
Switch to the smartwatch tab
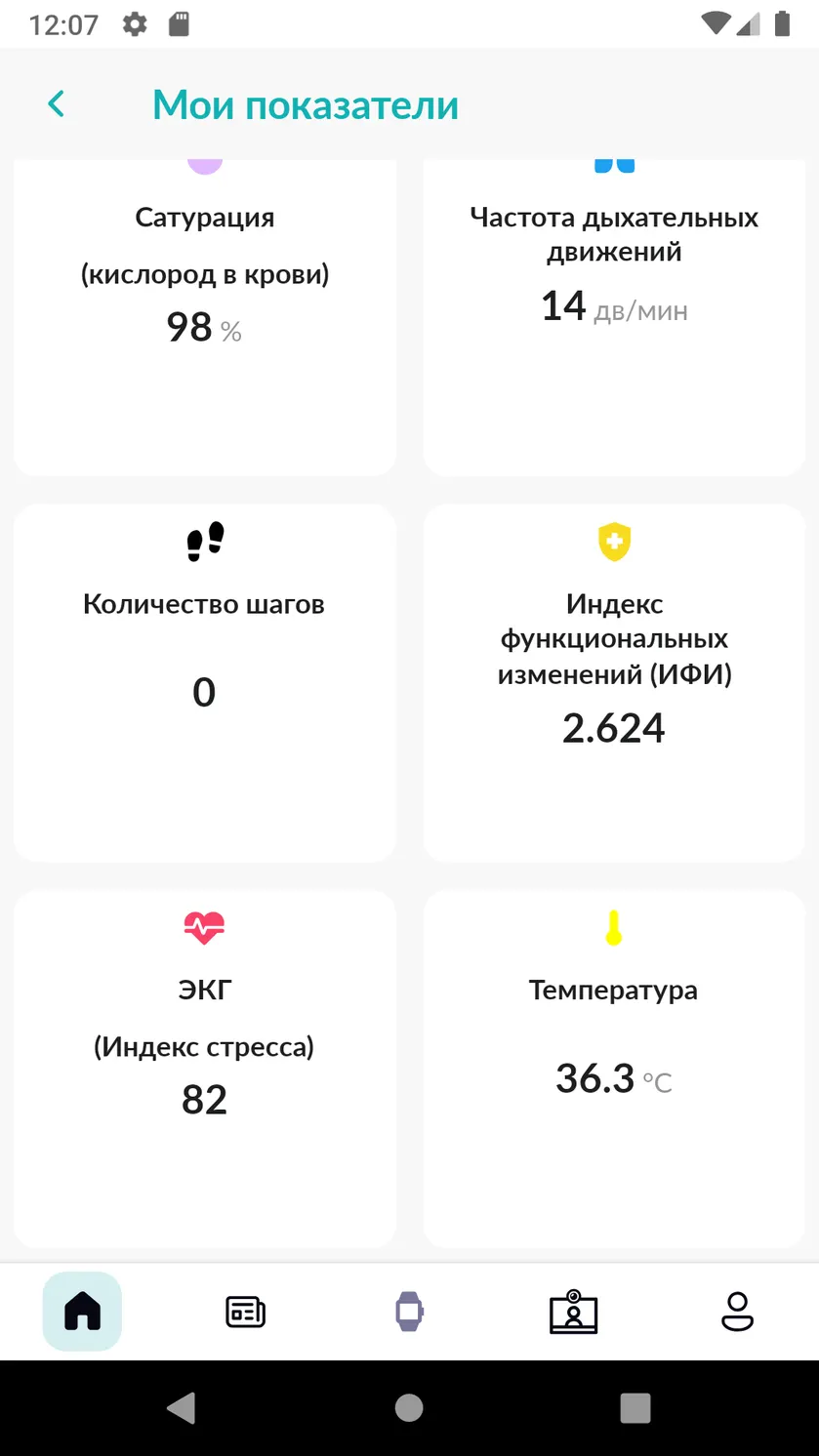(x=409, y=1312)
